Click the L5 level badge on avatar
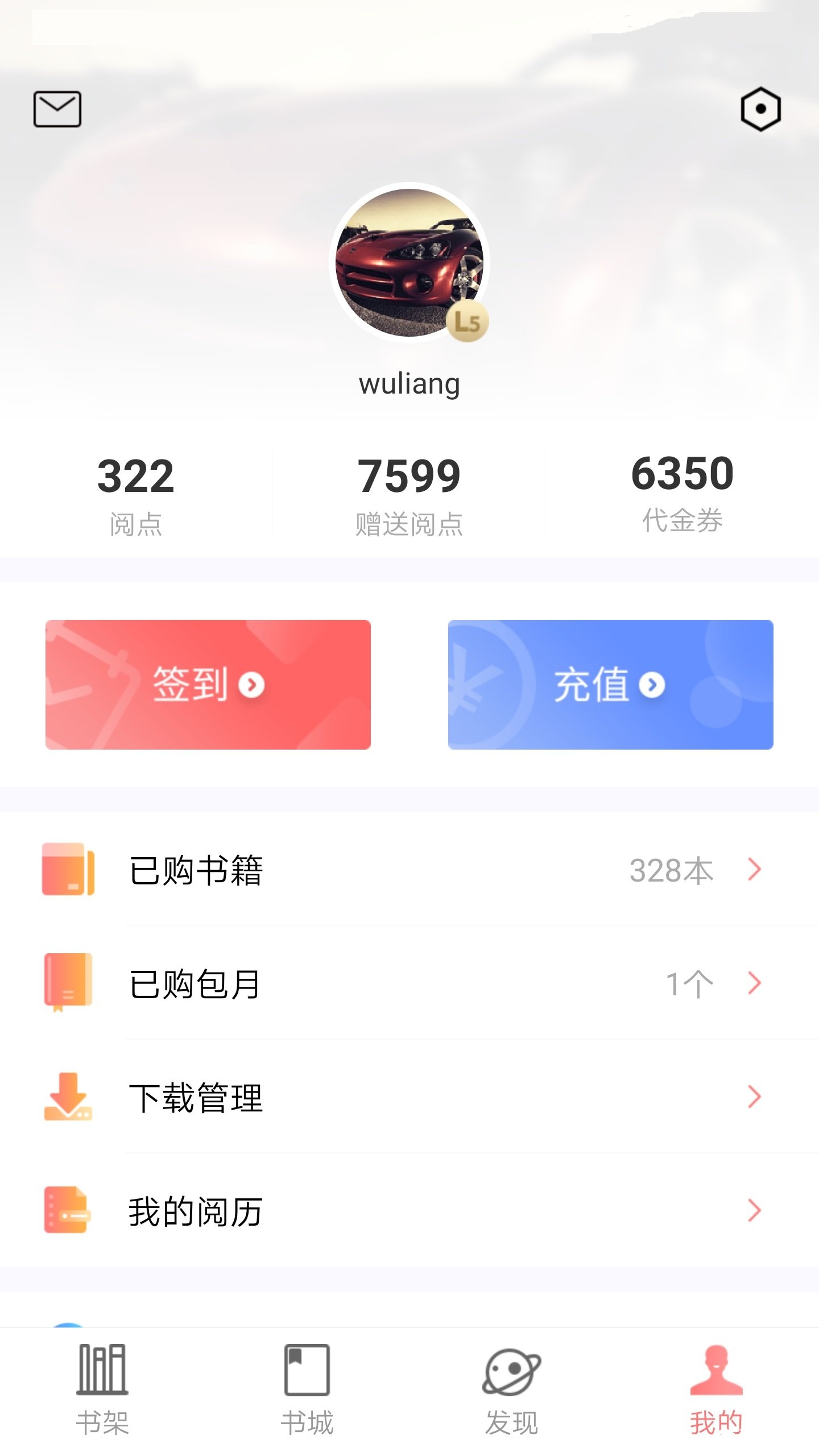 pyautogui.click(x=466, y=322)
